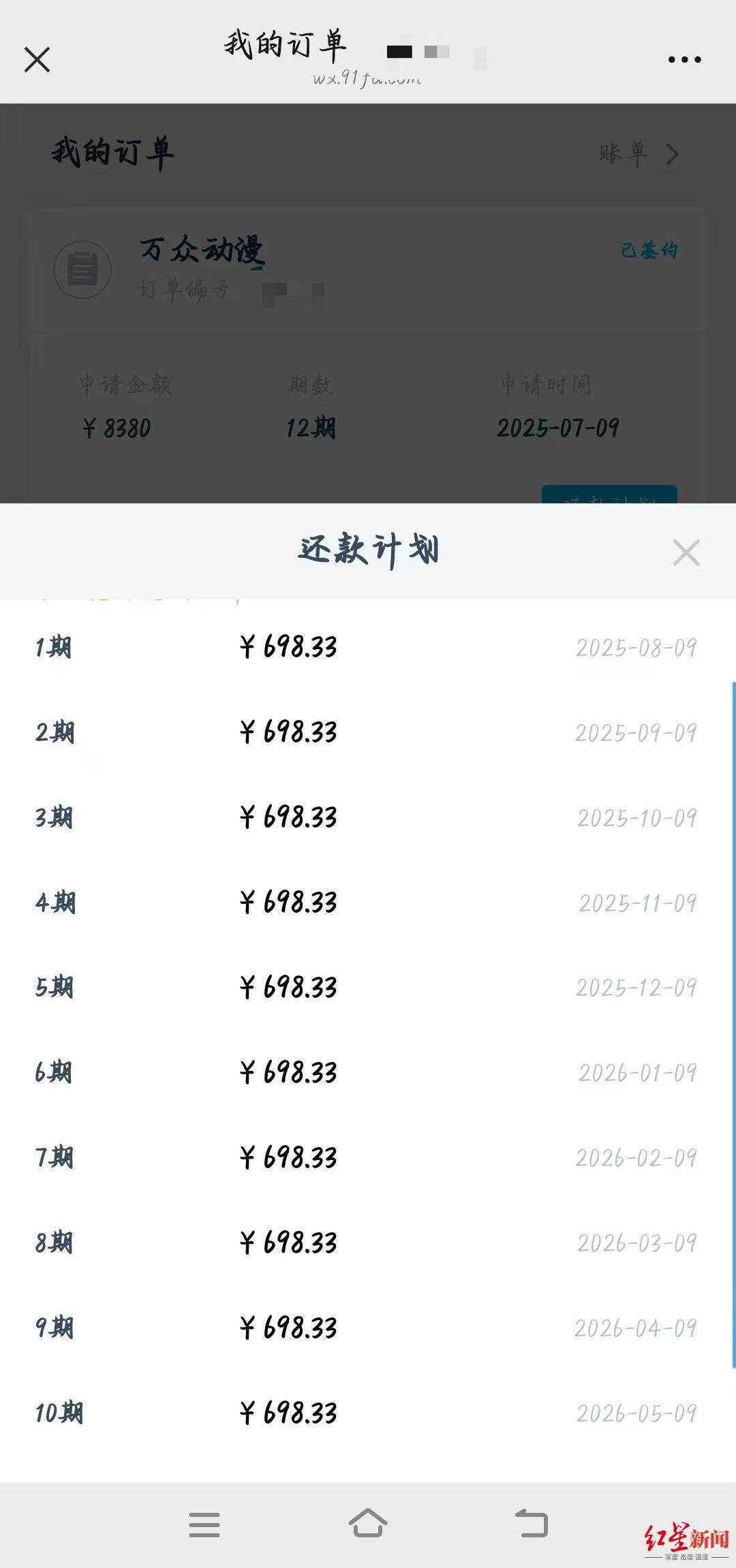Viewport: 736px width, 1568px height.
Task: Close the 我的订单 web page
Action: pyautogui.click(x=37, y=59)
